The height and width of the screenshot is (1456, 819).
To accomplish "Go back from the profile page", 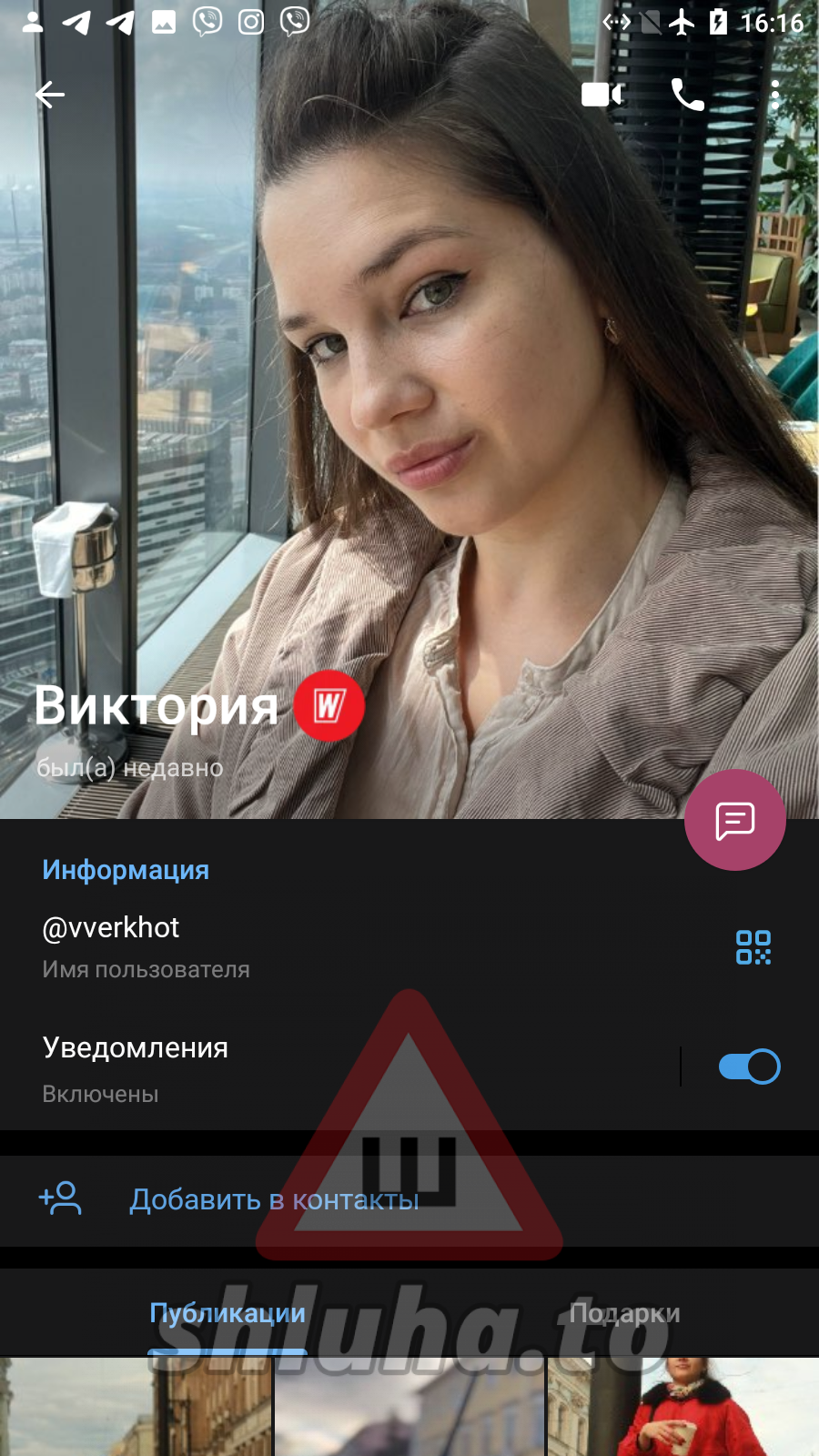I will coord(50,95).
